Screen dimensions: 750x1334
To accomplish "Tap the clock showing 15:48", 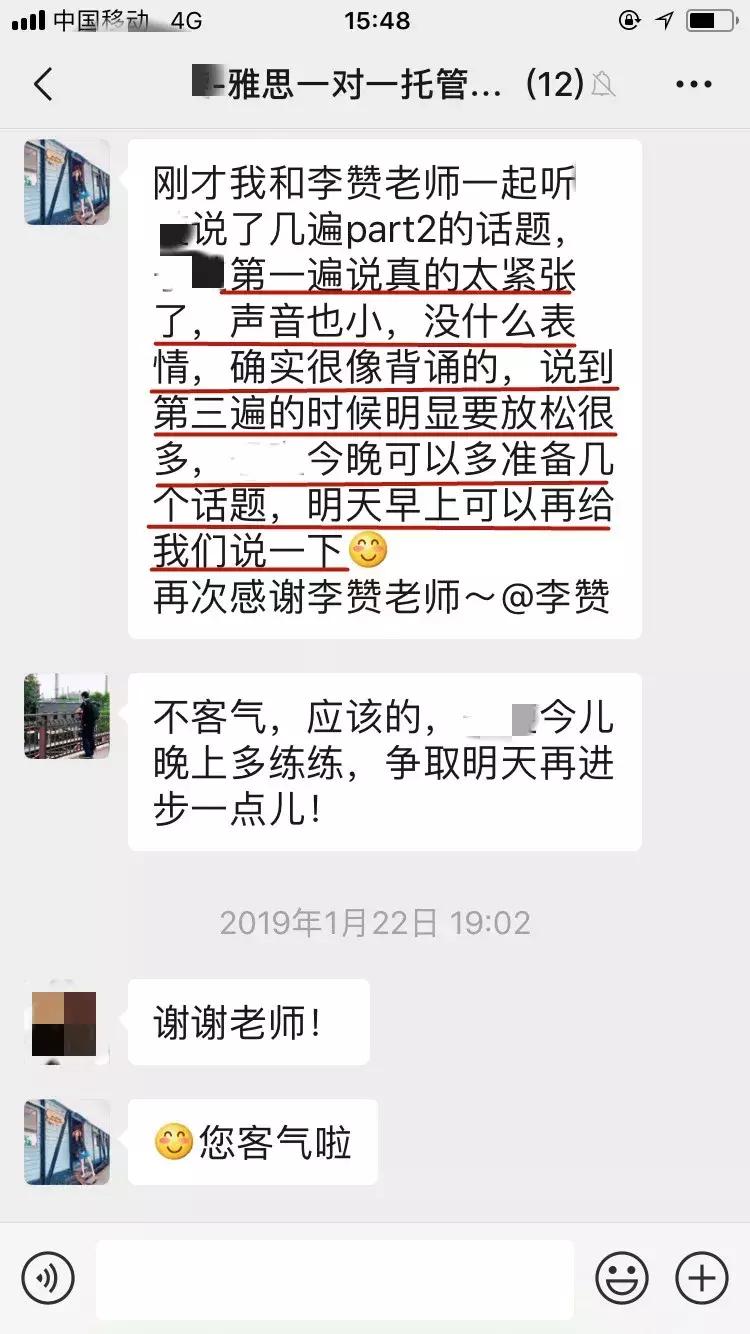I will pos(375,20).
